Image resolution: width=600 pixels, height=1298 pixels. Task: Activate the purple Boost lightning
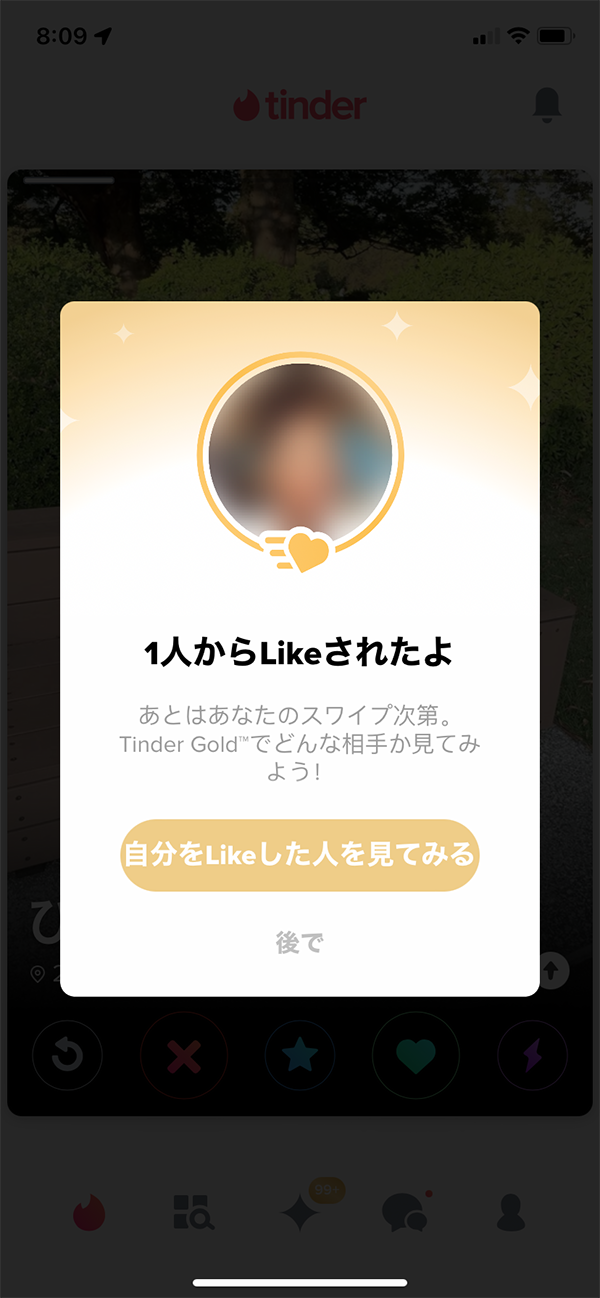pos(532,1056)
